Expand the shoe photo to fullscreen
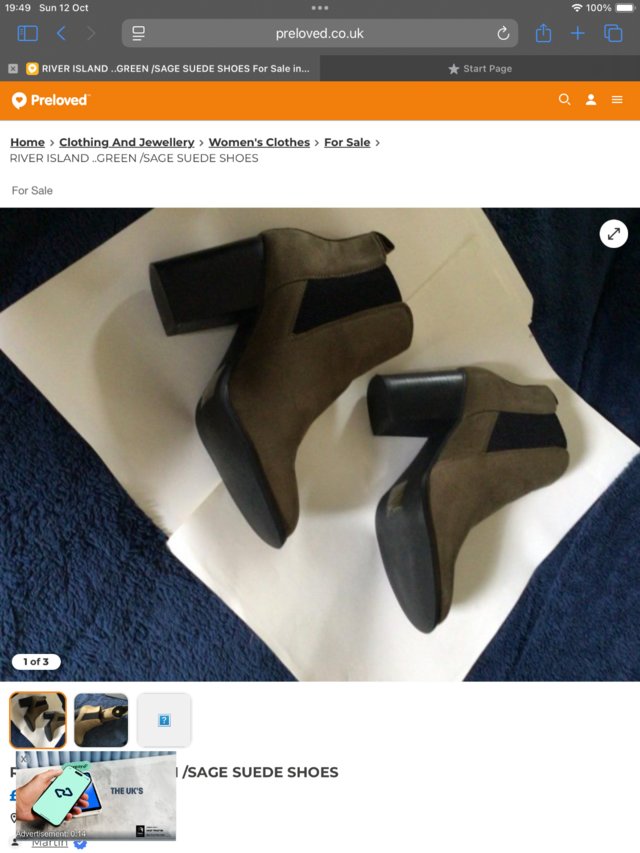The width and height of the screenshot is (640, 853). pos(613,234)
